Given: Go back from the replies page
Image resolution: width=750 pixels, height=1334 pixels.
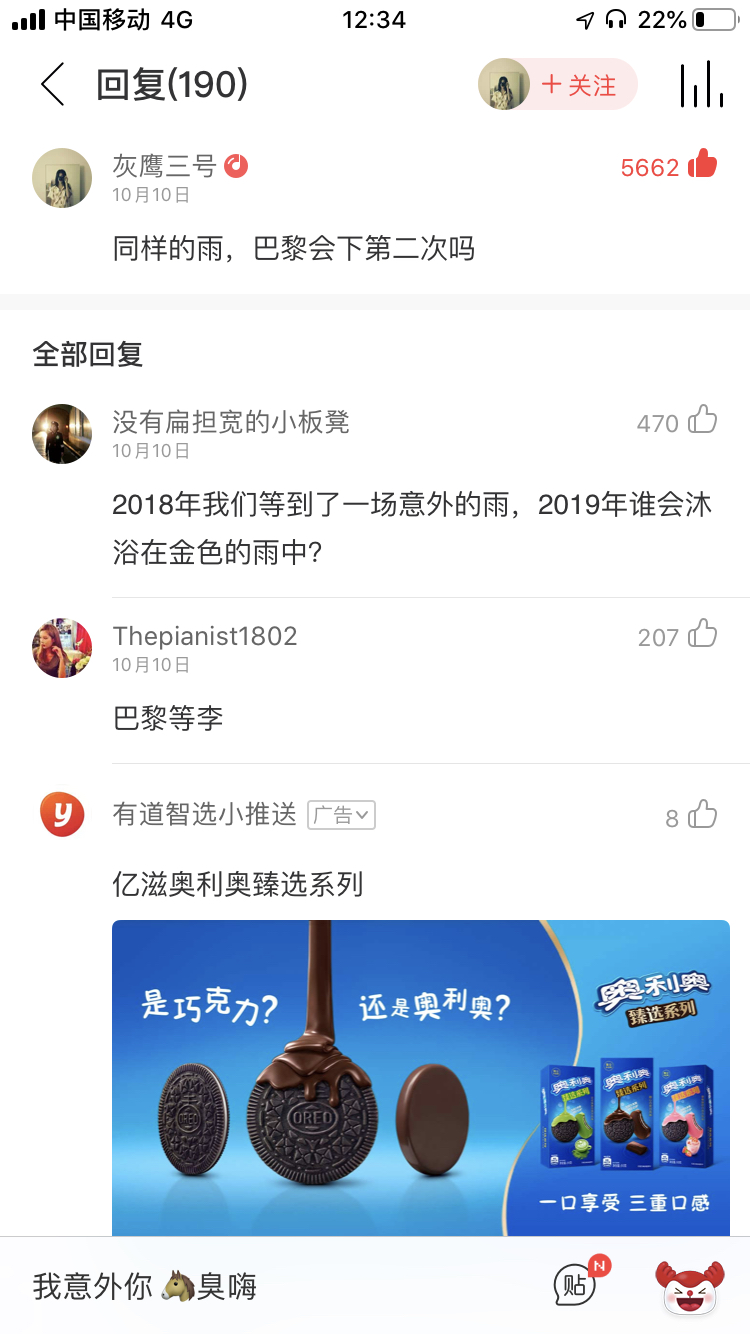Looking at the screenshot, I should pos(52,85).
